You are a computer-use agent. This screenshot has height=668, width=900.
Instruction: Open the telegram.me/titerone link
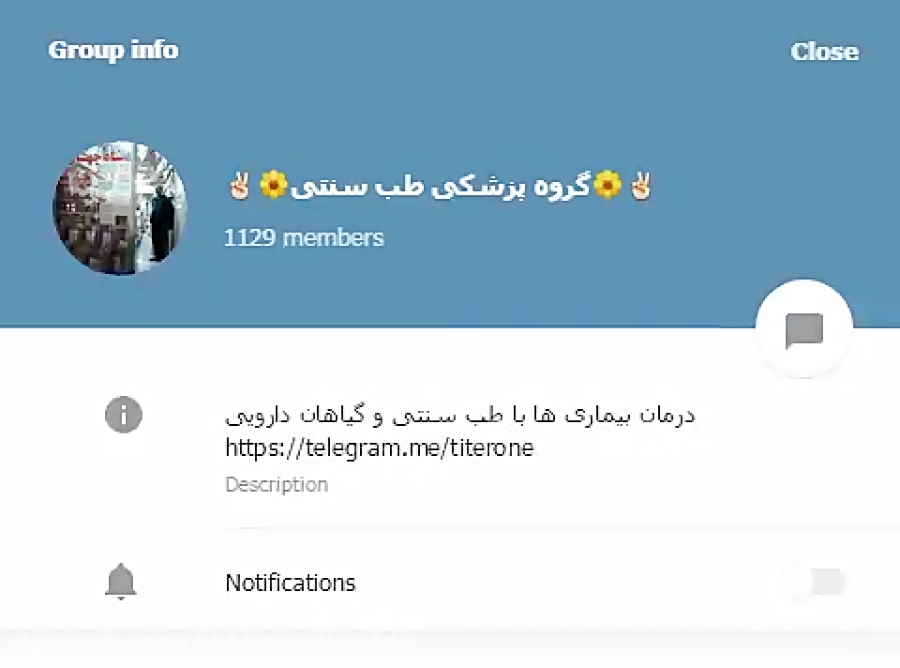[x=380, y=448]
